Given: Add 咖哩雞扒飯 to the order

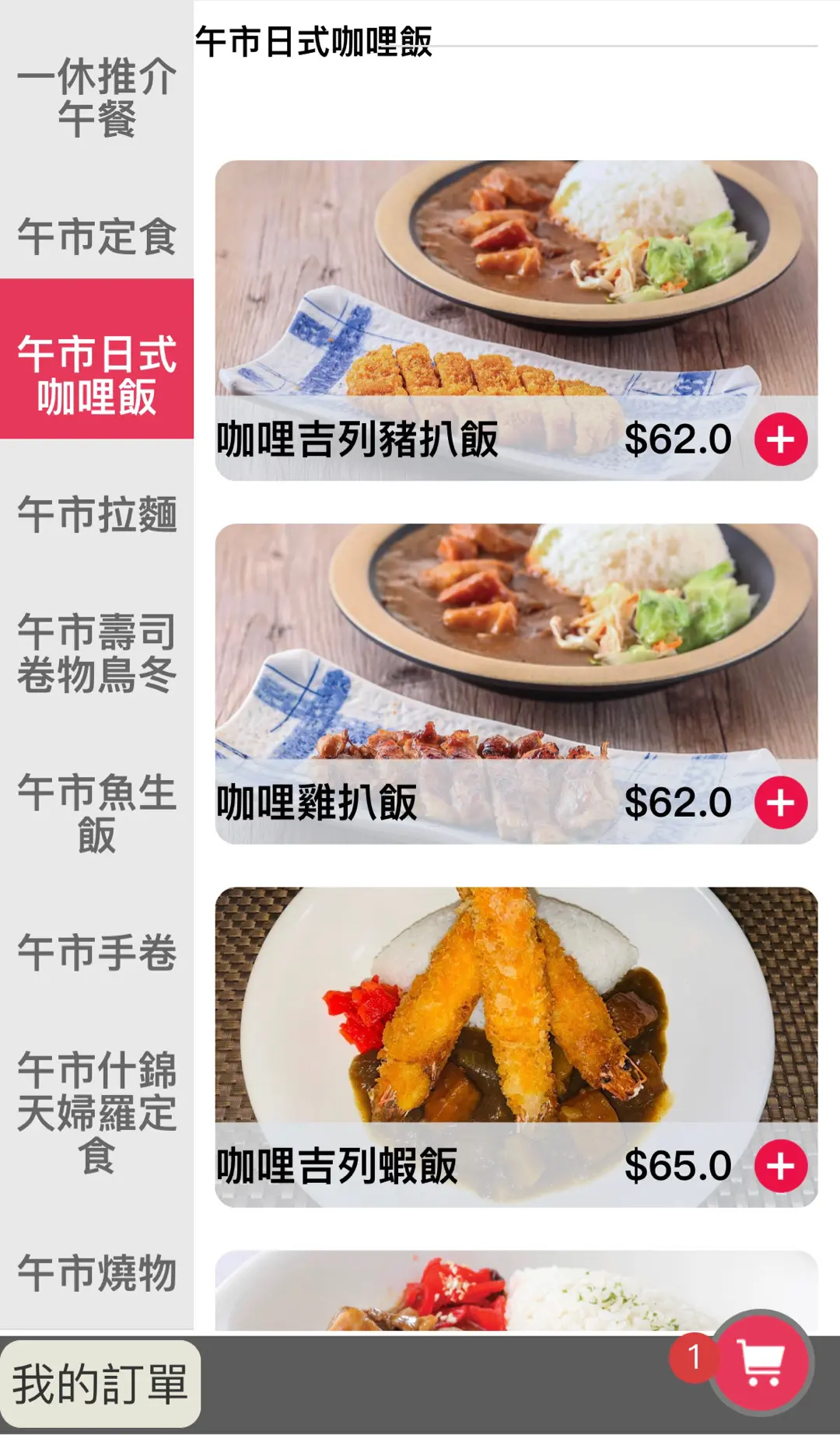Looking at the screenshot, I should click(781, 803).
